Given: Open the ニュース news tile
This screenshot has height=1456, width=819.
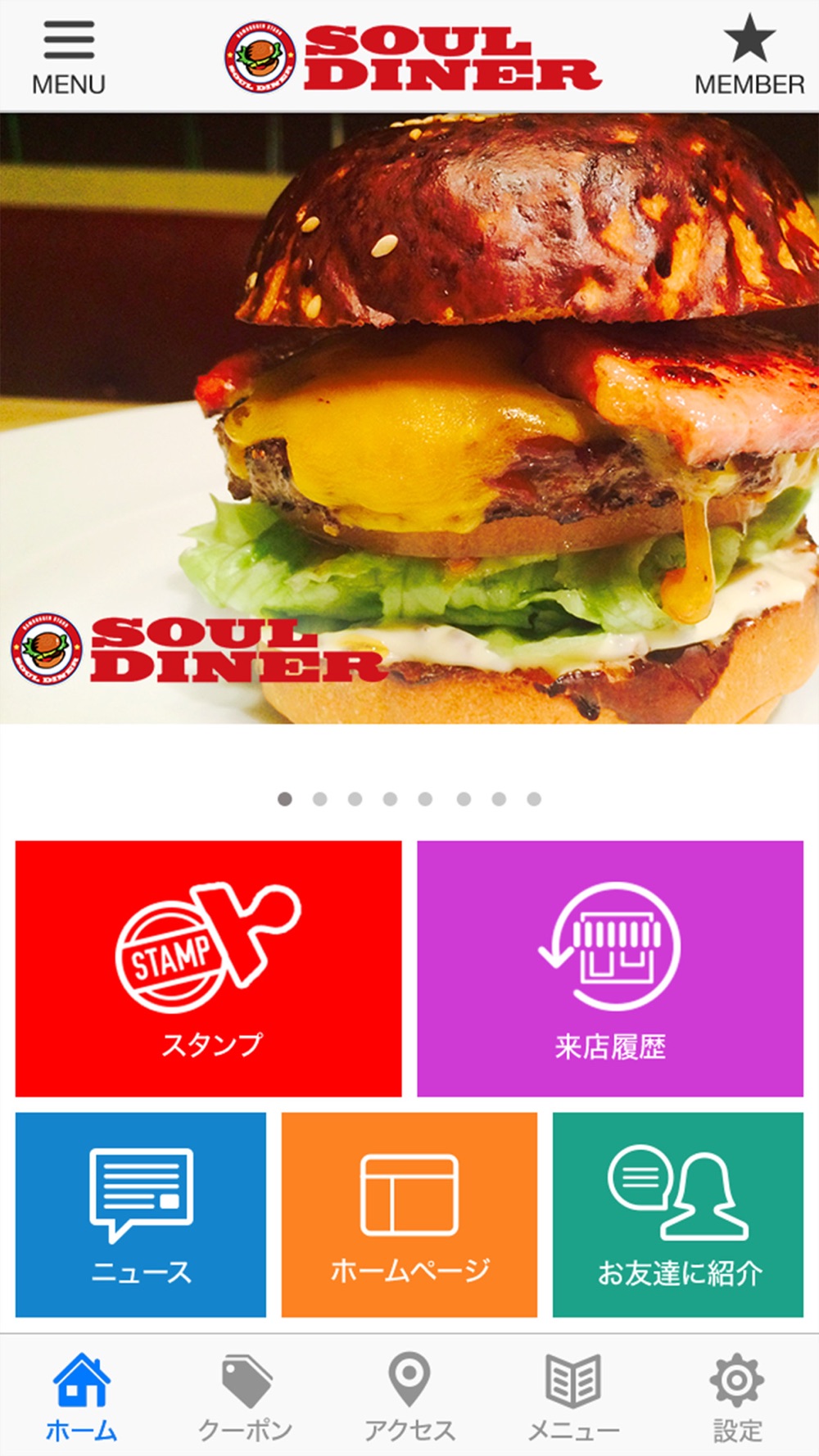Looking at the screenshot, I should tap(141, 1214).
